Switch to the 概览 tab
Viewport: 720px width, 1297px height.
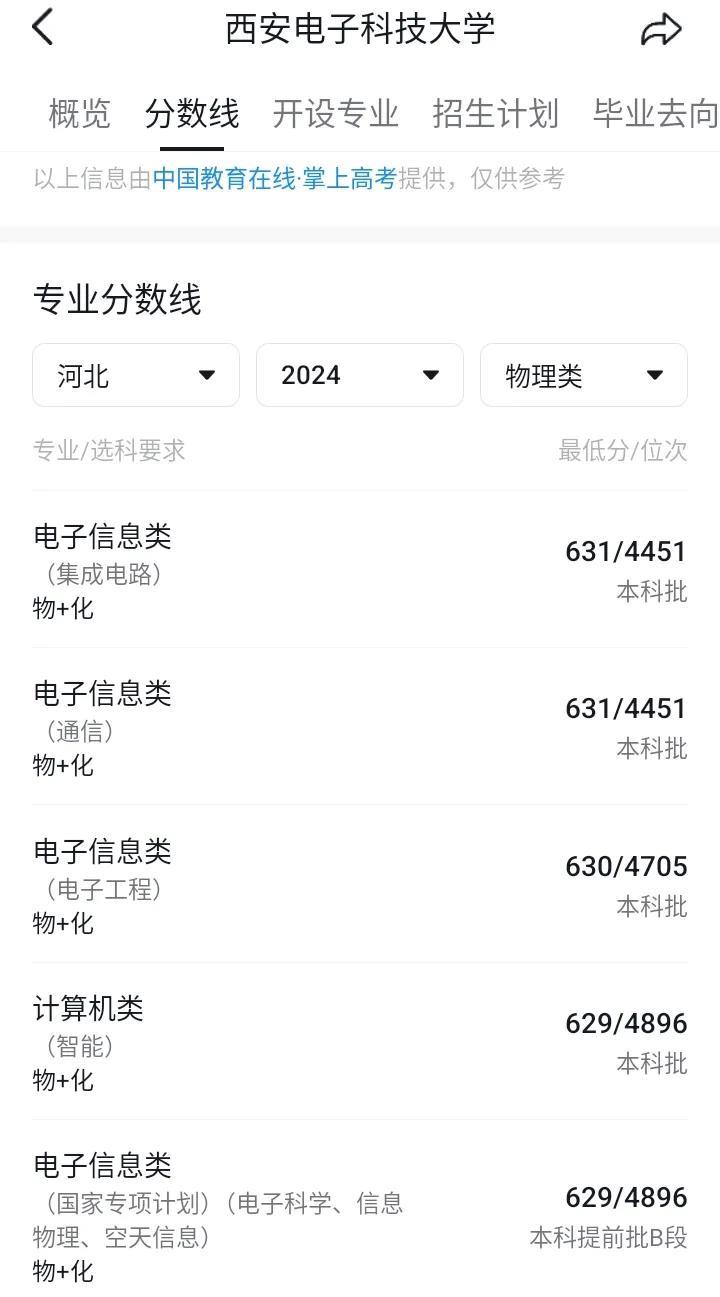(x=80, y=114)
